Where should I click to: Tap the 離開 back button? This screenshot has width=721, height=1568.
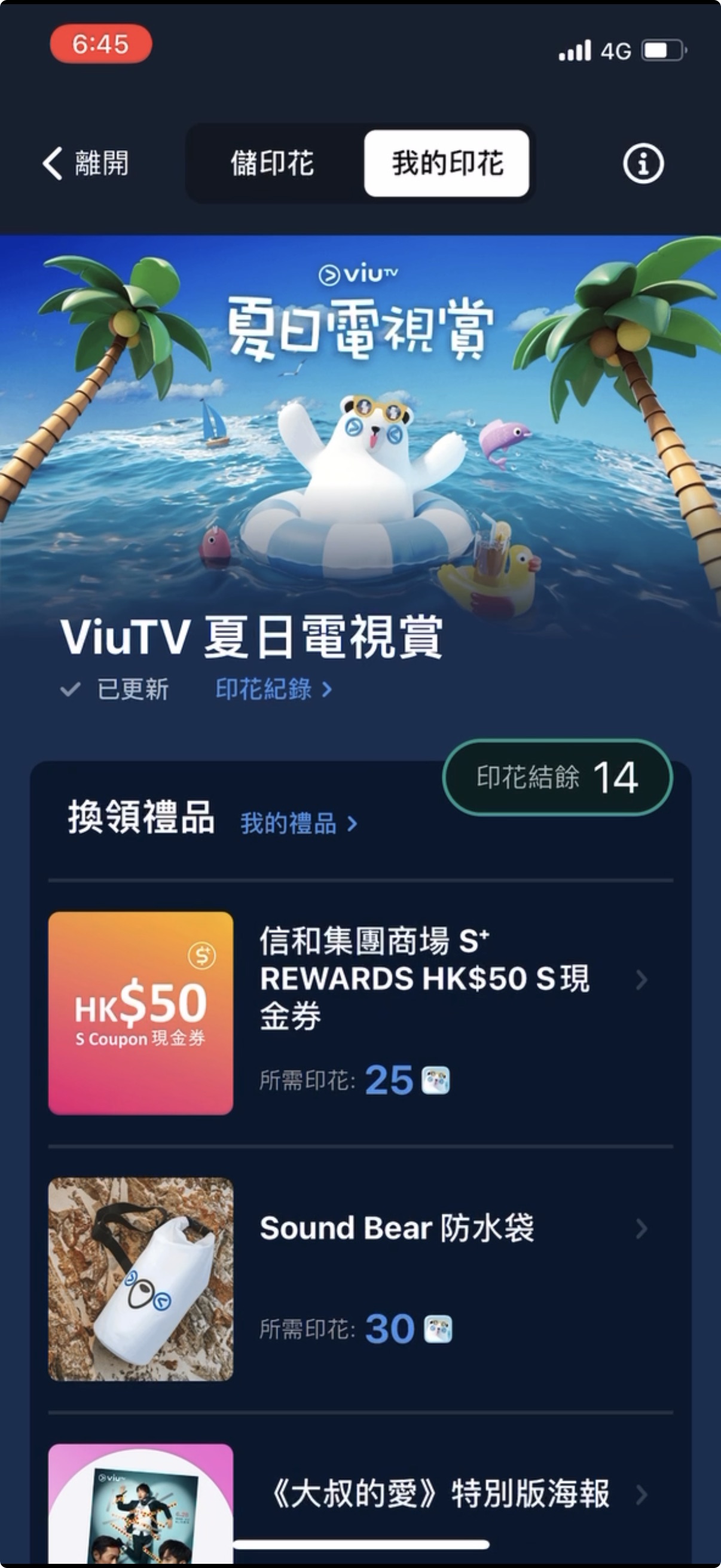pos(85,163)
